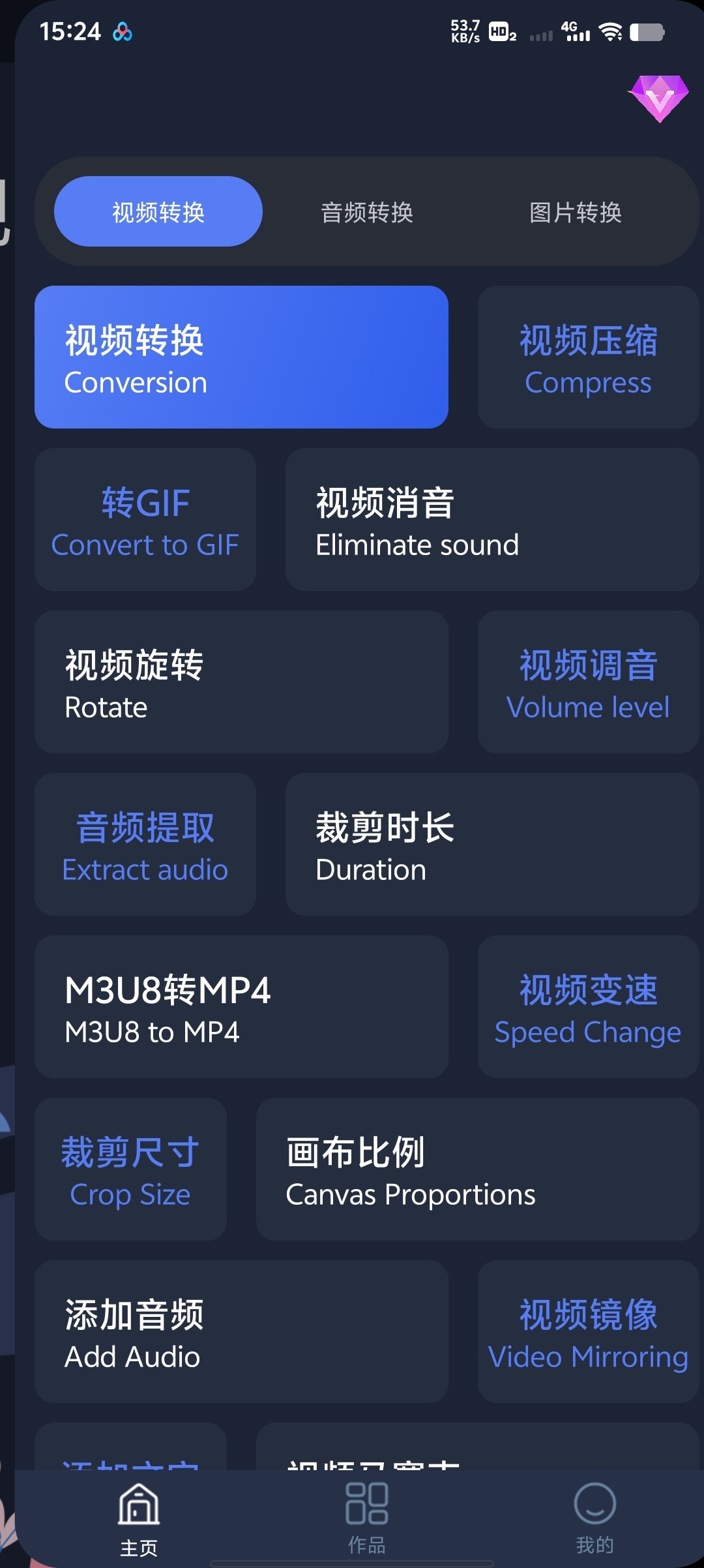Viewport: 704px width, 1568px height.
Task: Open Eliminate sound feature
Action: (492, 520)
